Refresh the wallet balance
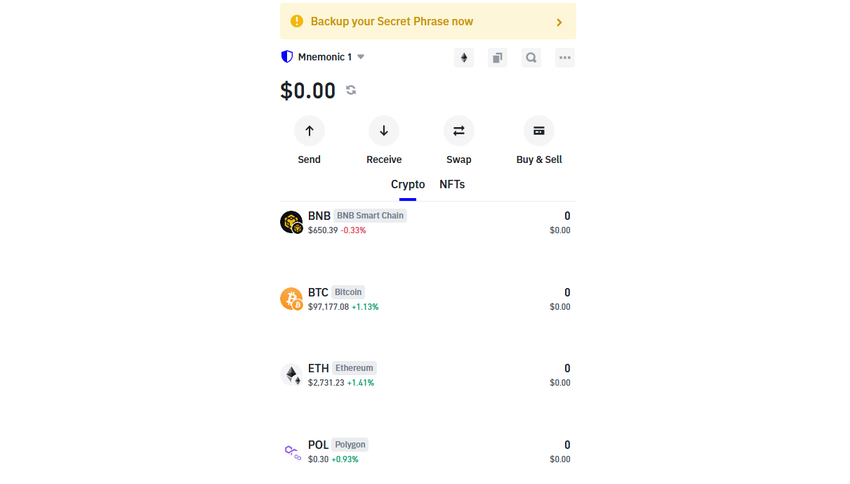 coord(351,90)
